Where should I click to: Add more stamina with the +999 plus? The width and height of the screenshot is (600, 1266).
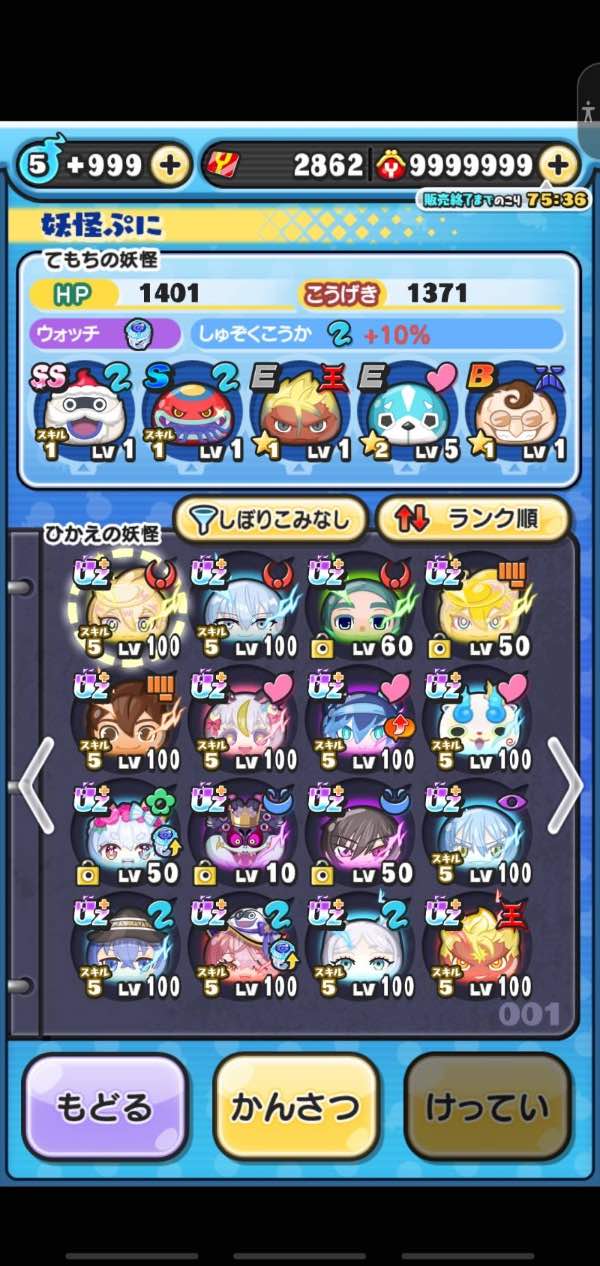(171, 165)
